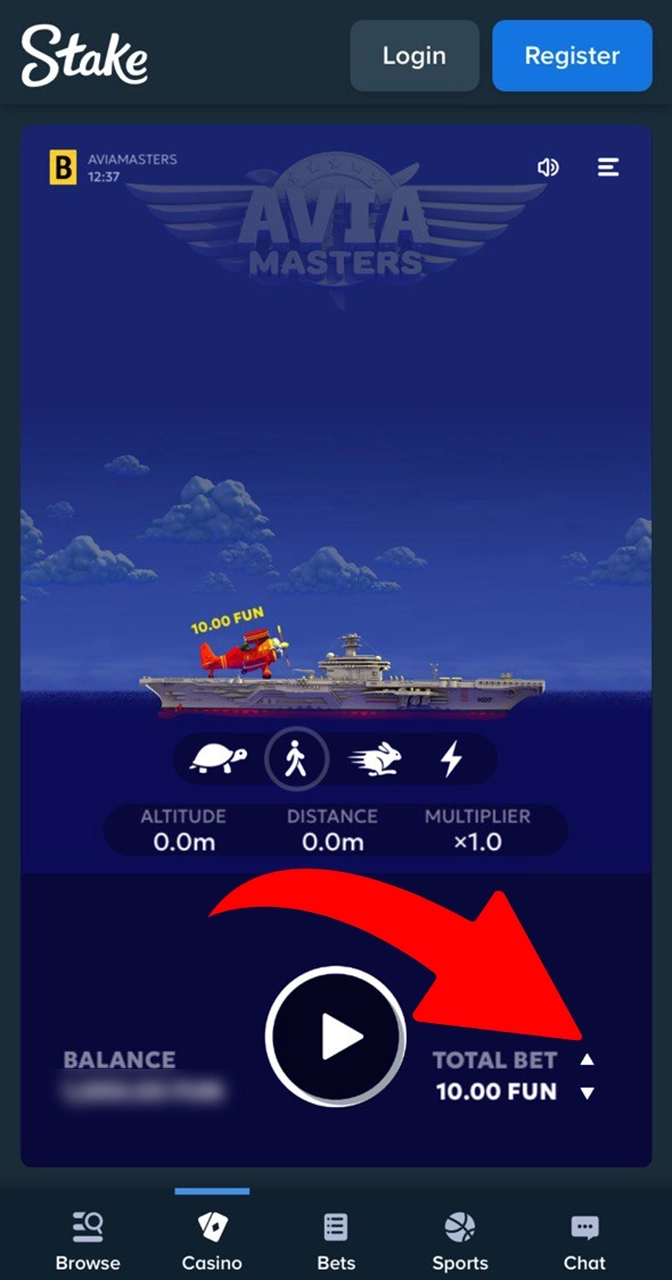672x1280 pixels.
Task: Open the Browse tab
Action: [88, 1240]
